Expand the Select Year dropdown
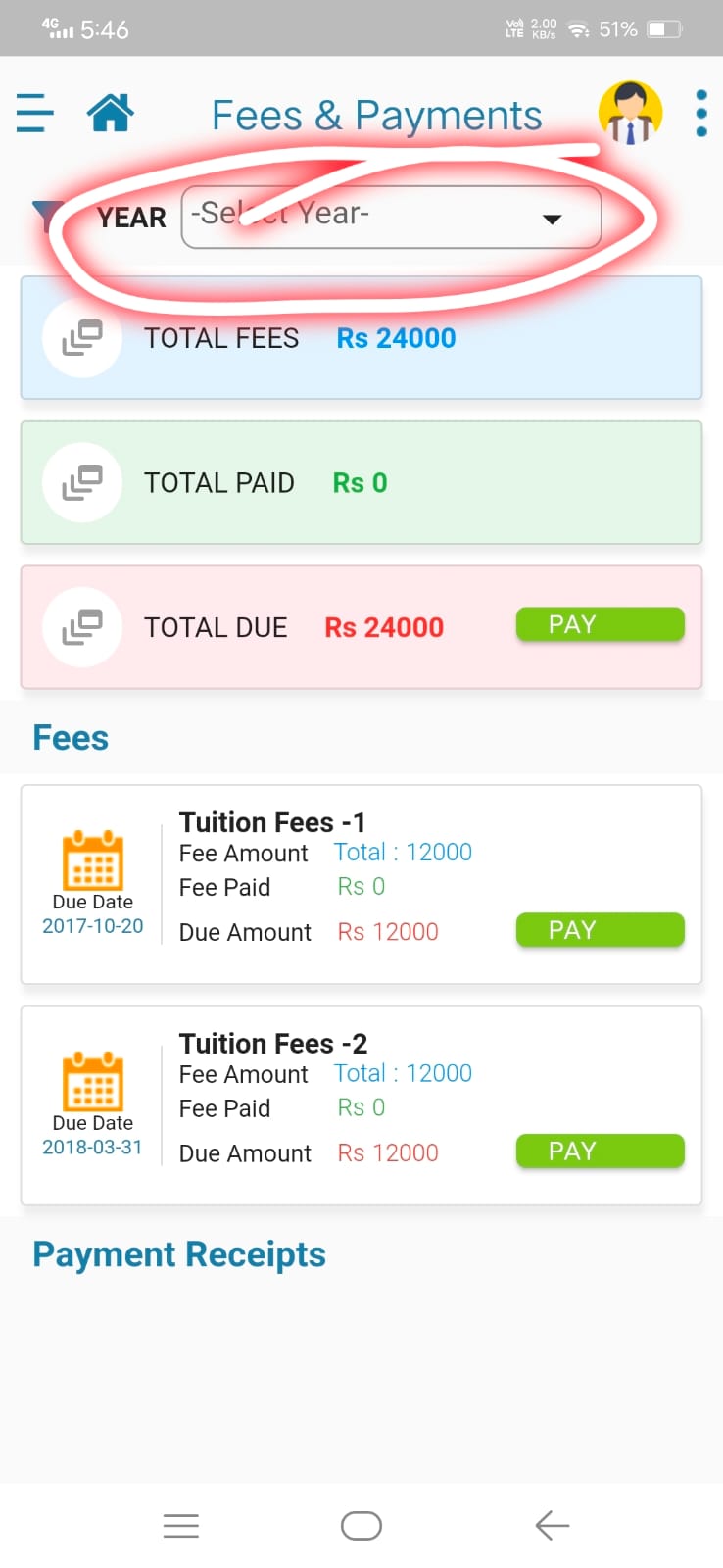The width and height of the screenshot is (723, 1568). point(391,217)
